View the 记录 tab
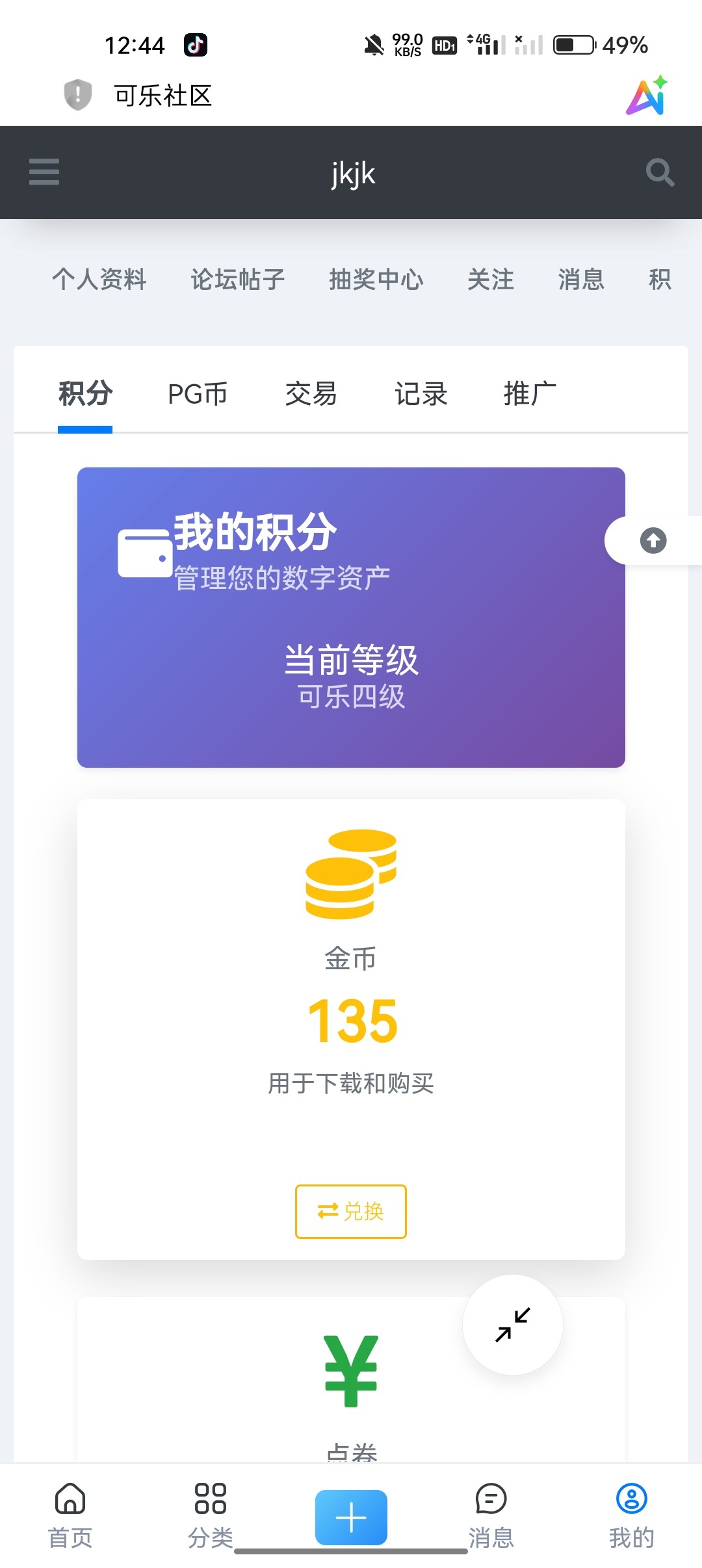The image size is (702, 1568). [x=421, y=394]
